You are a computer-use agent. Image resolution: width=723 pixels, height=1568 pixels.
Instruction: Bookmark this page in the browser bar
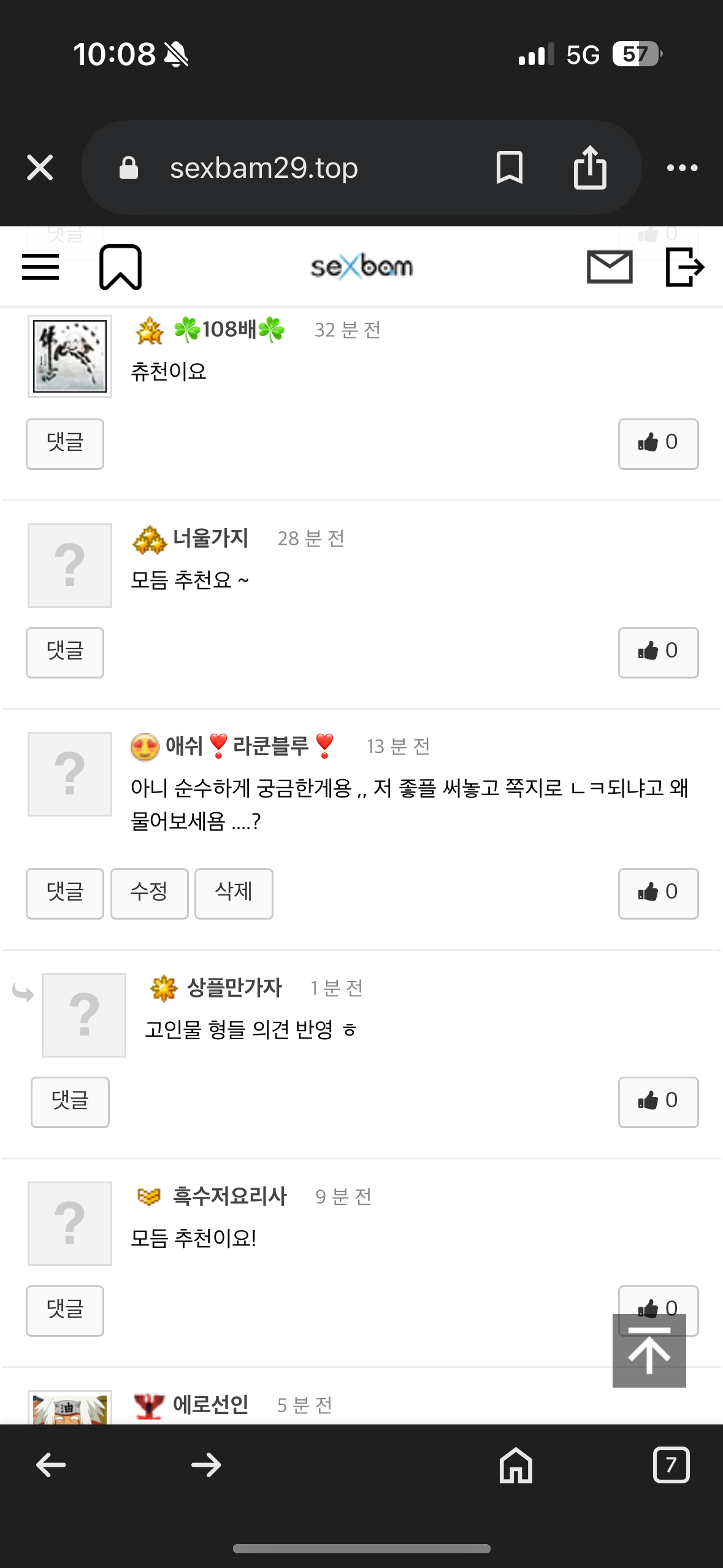pos(509,167)
